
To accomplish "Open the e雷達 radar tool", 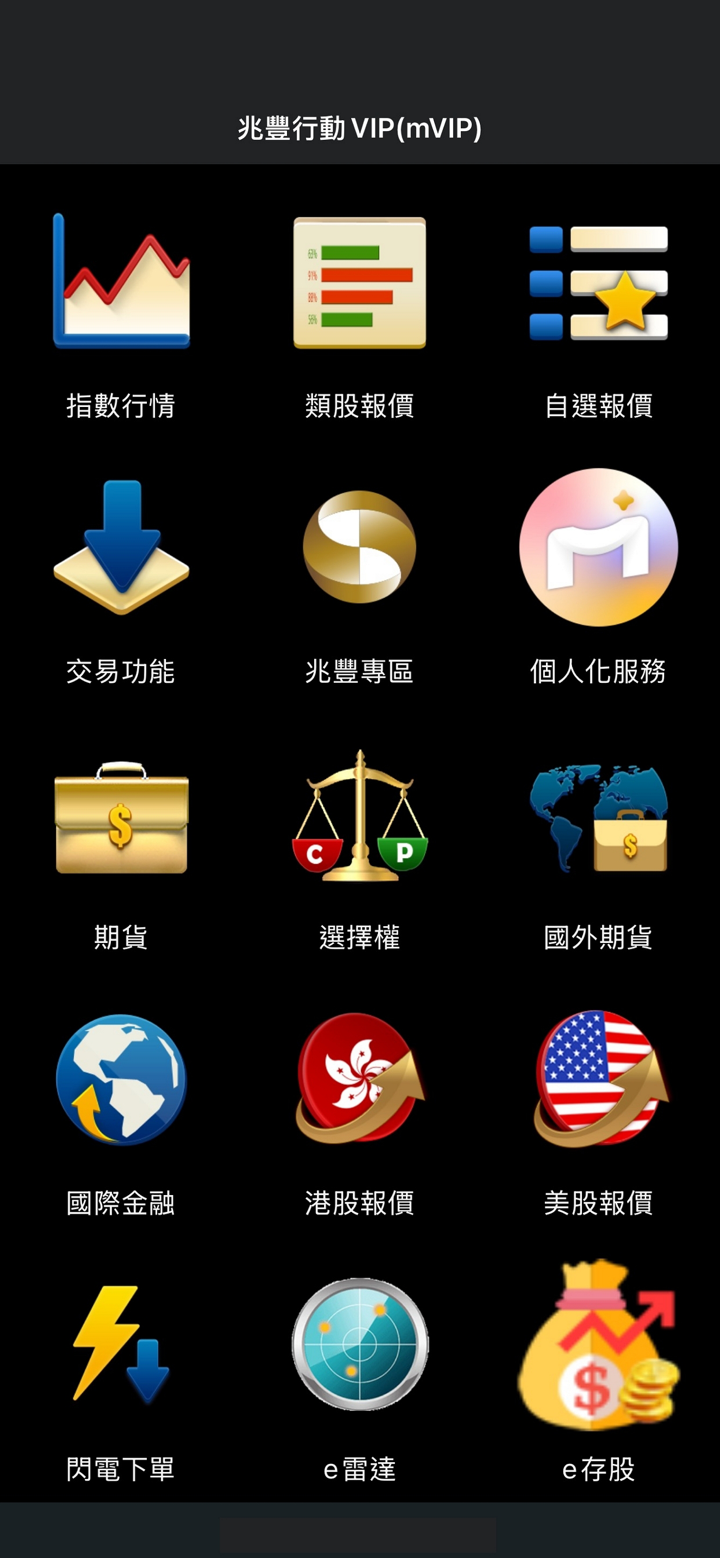I will [x=360, y=1345].
